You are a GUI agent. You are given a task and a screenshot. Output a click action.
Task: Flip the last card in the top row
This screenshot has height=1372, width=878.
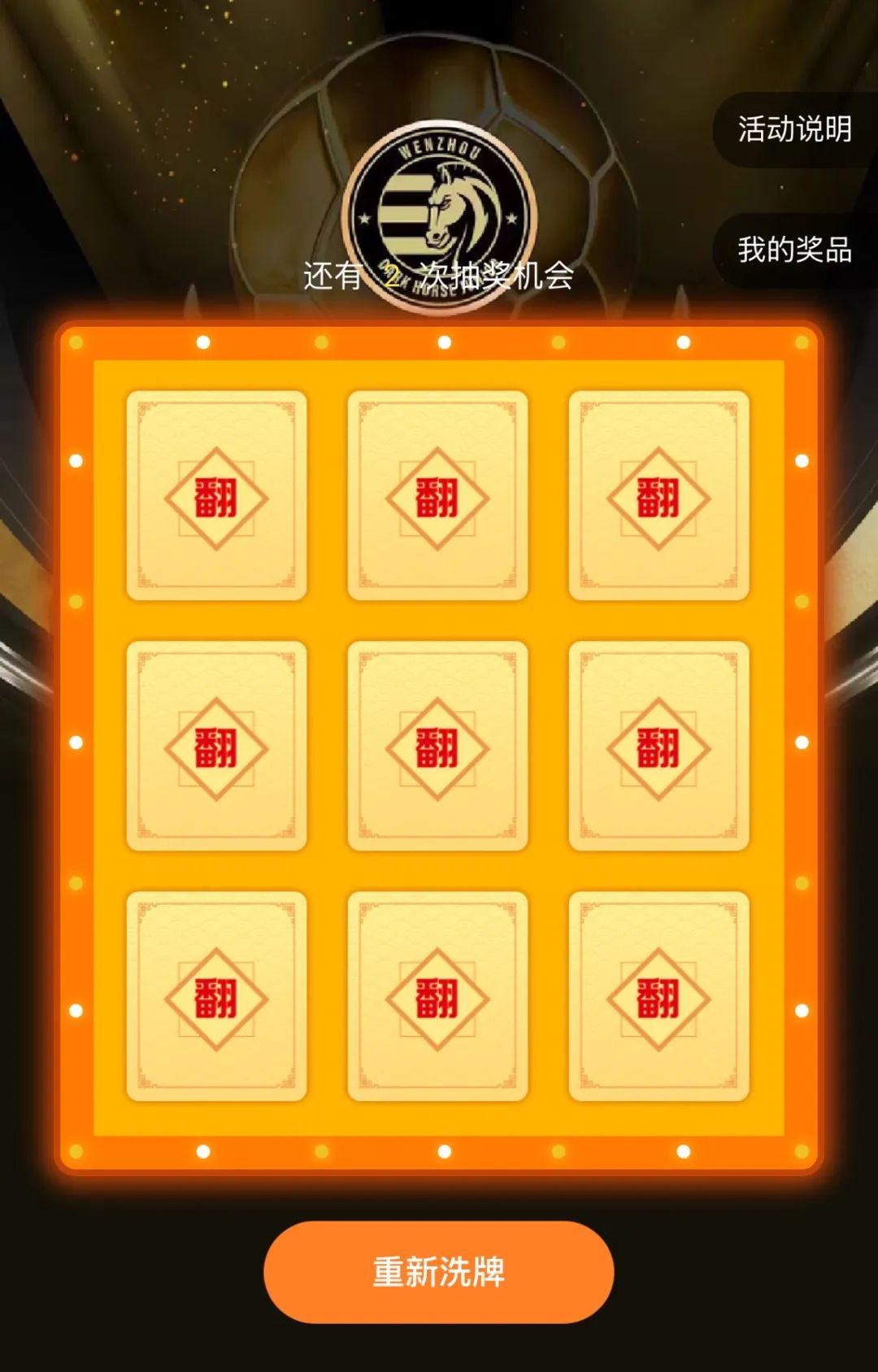(658, 496)
